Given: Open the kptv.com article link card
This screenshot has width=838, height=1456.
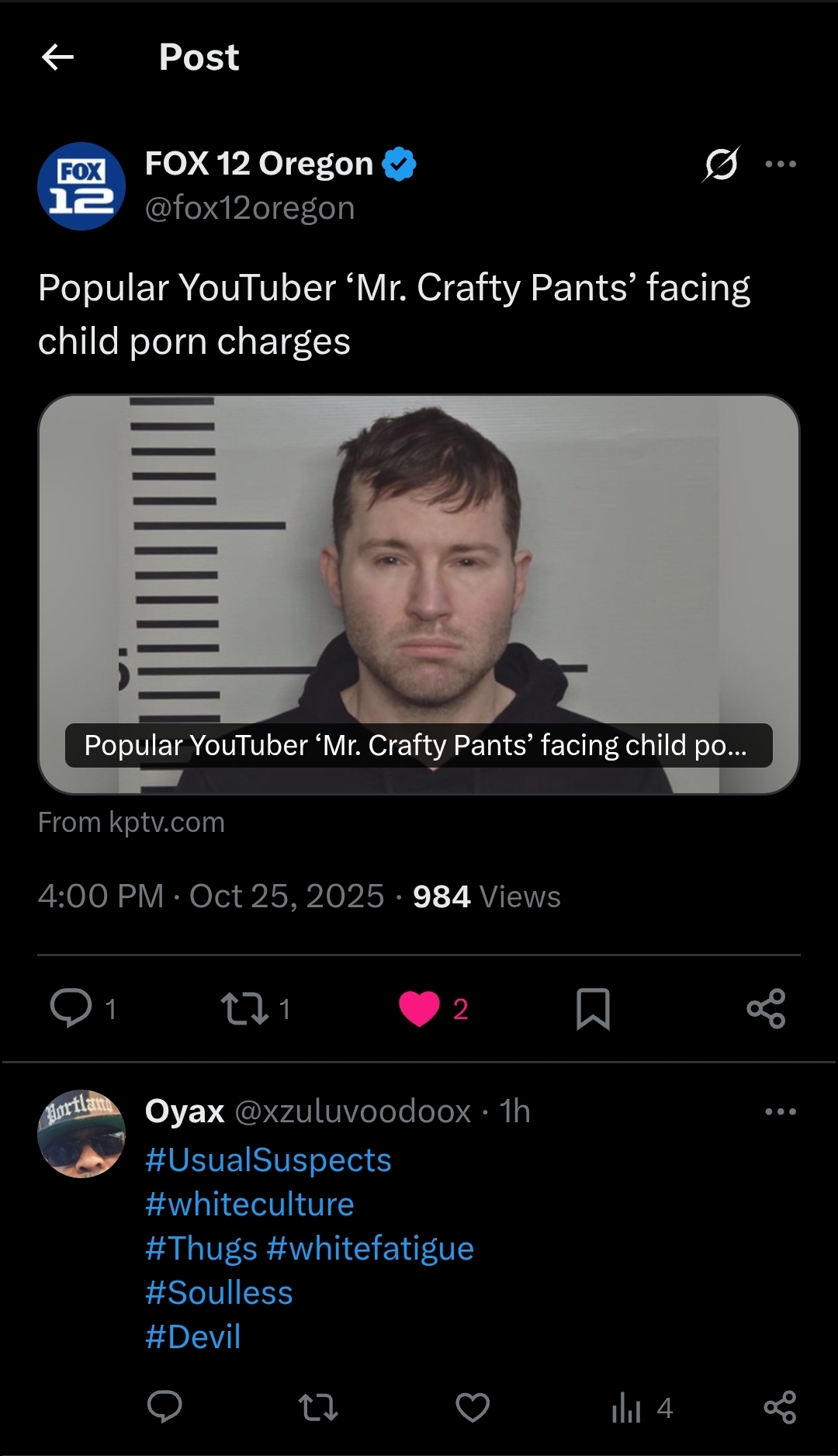Looking at the screenshot, I should tap(419, 595).
